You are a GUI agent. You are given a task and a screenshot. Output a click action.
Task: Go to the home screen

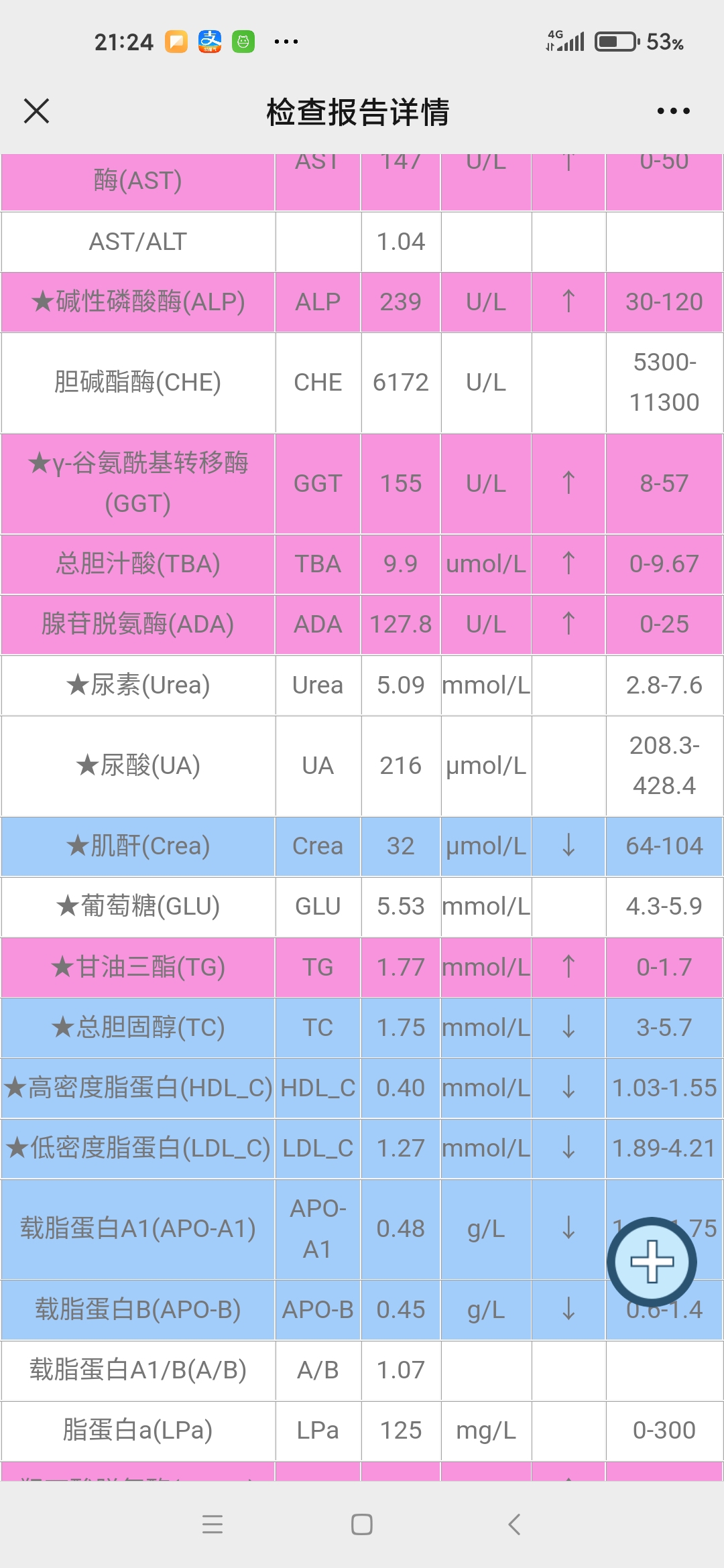point(362,1524)
